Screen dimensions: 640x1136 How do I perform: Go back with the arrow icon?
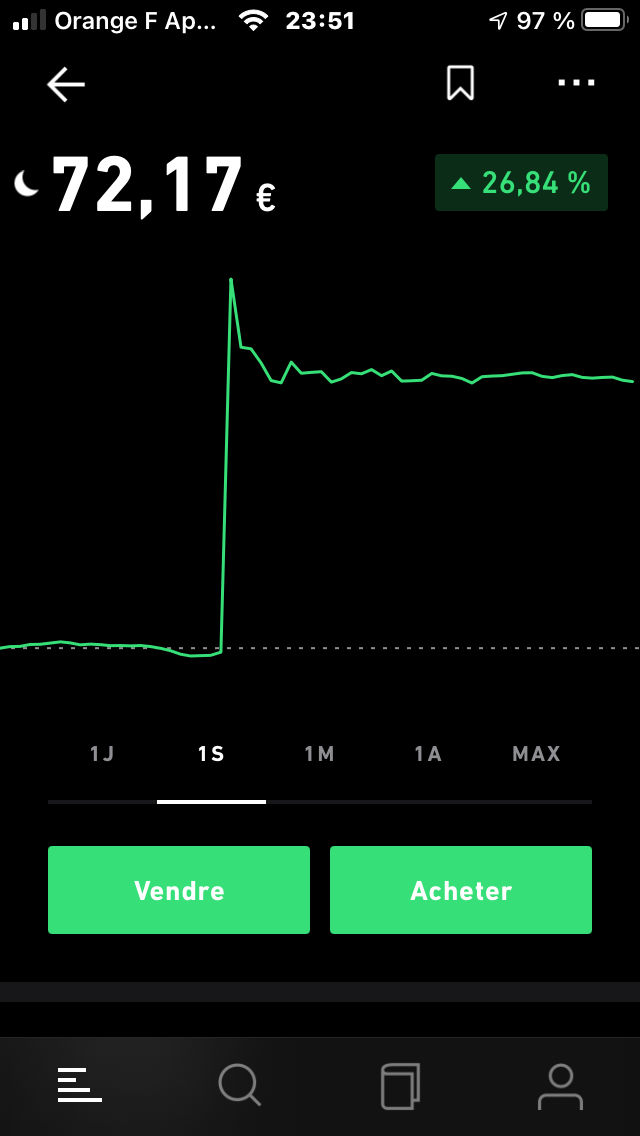[66, 84]
